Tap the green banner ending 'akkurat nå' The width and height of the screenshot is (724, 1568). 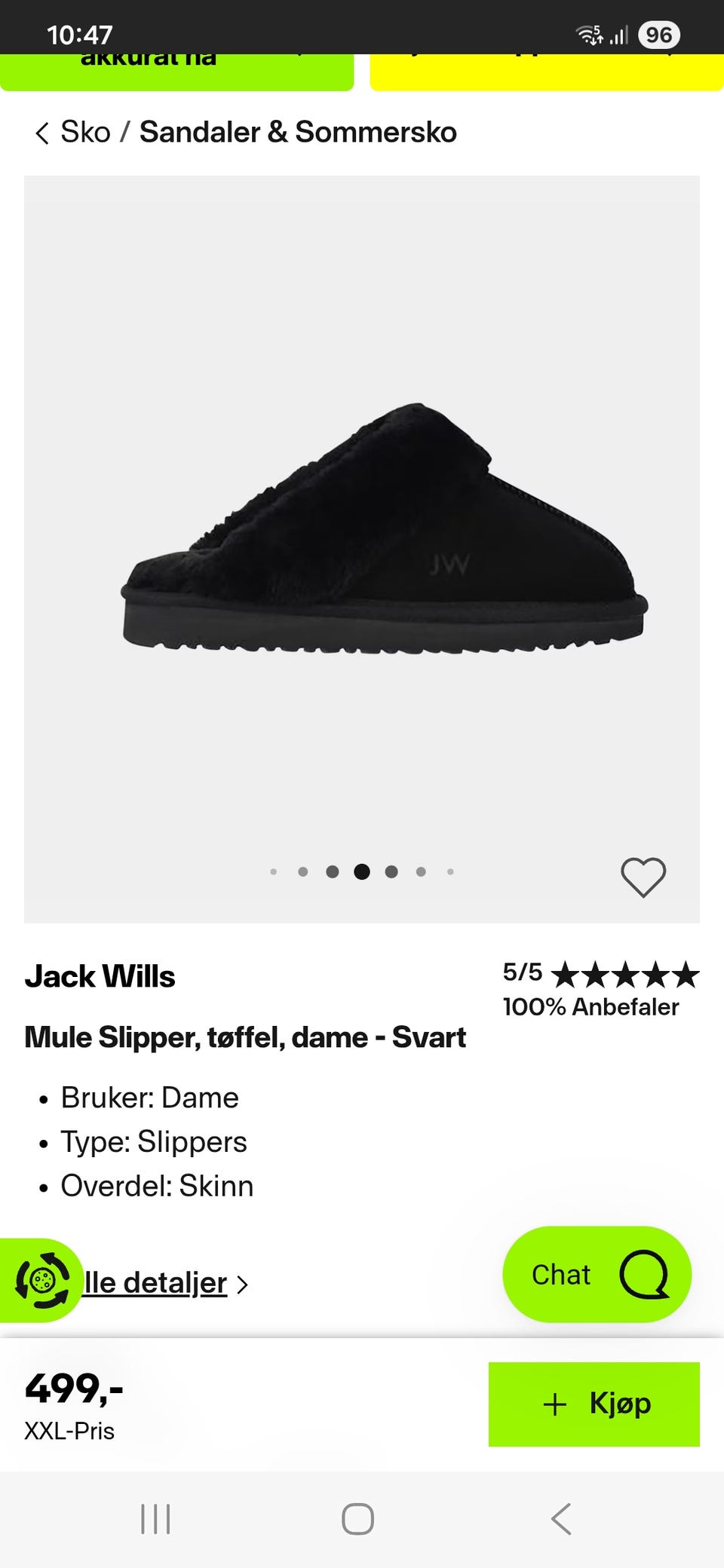point(176,72)
